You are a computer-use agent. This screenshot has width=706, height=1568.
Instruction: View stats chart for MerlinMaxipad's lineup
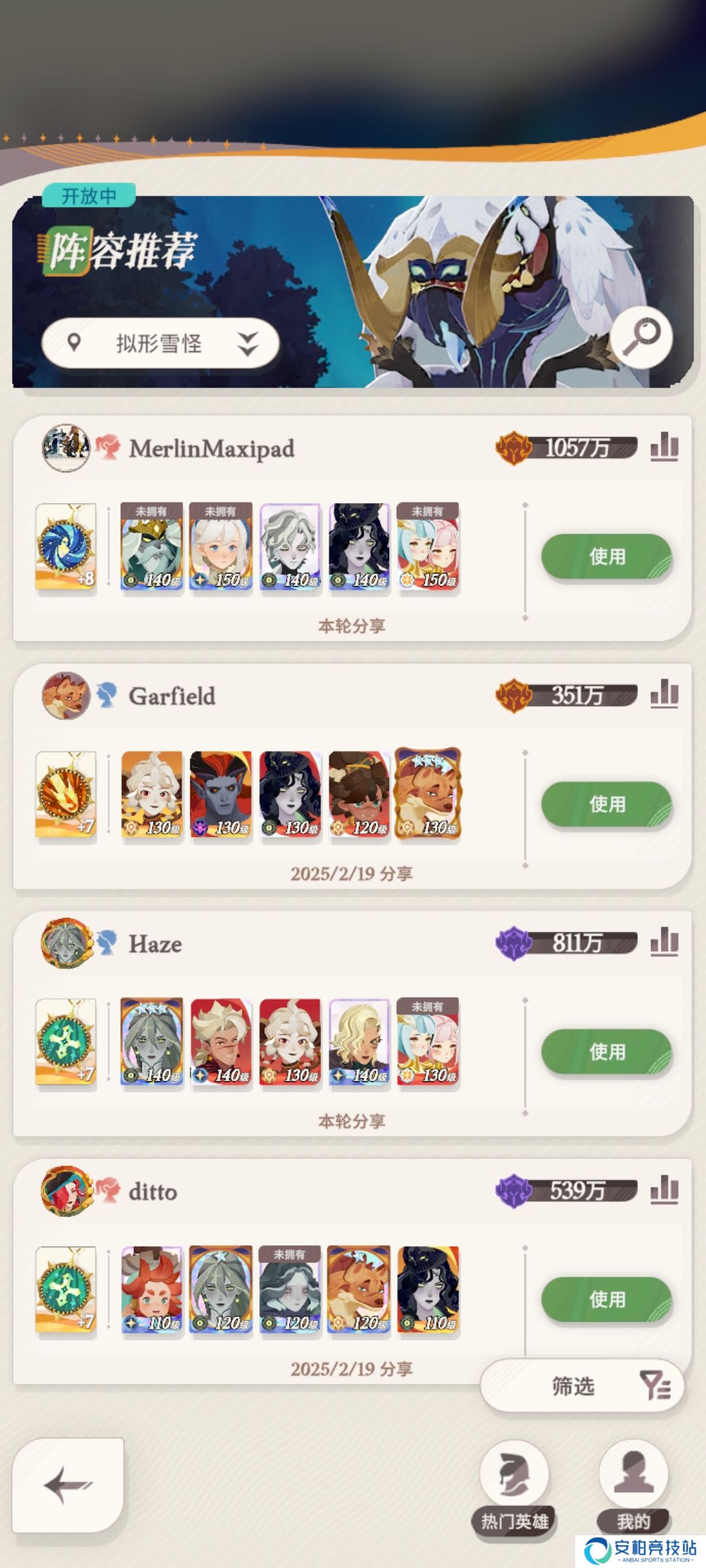[664, 448]
